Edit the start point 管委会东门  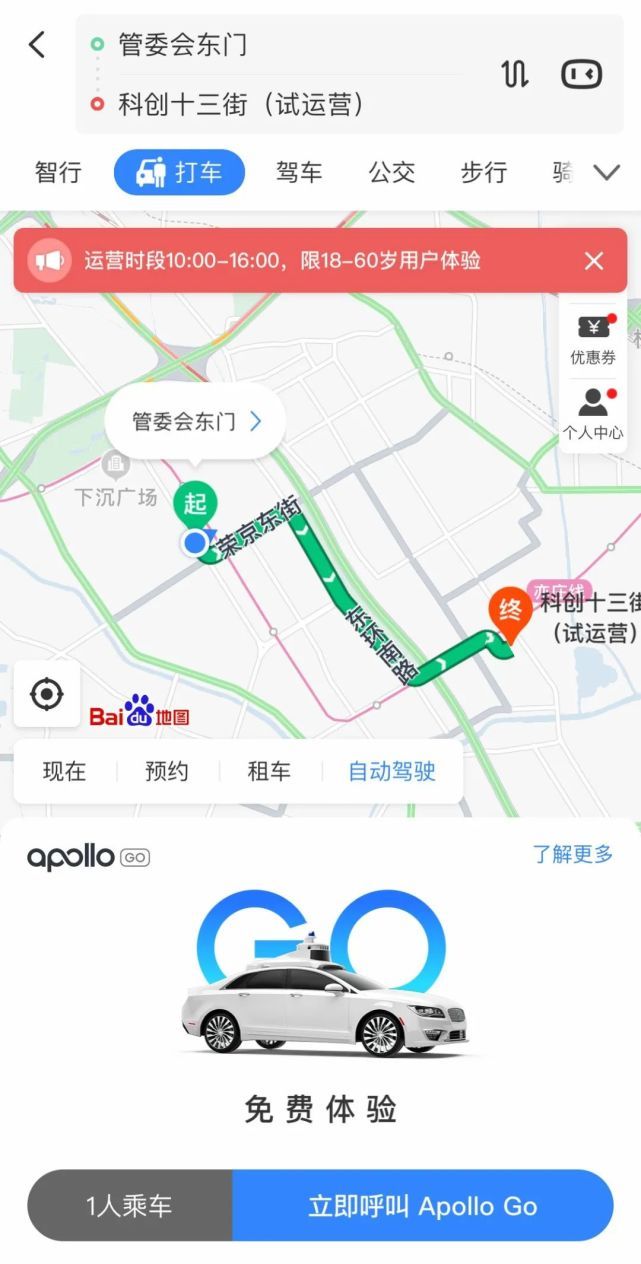[183, 45]
